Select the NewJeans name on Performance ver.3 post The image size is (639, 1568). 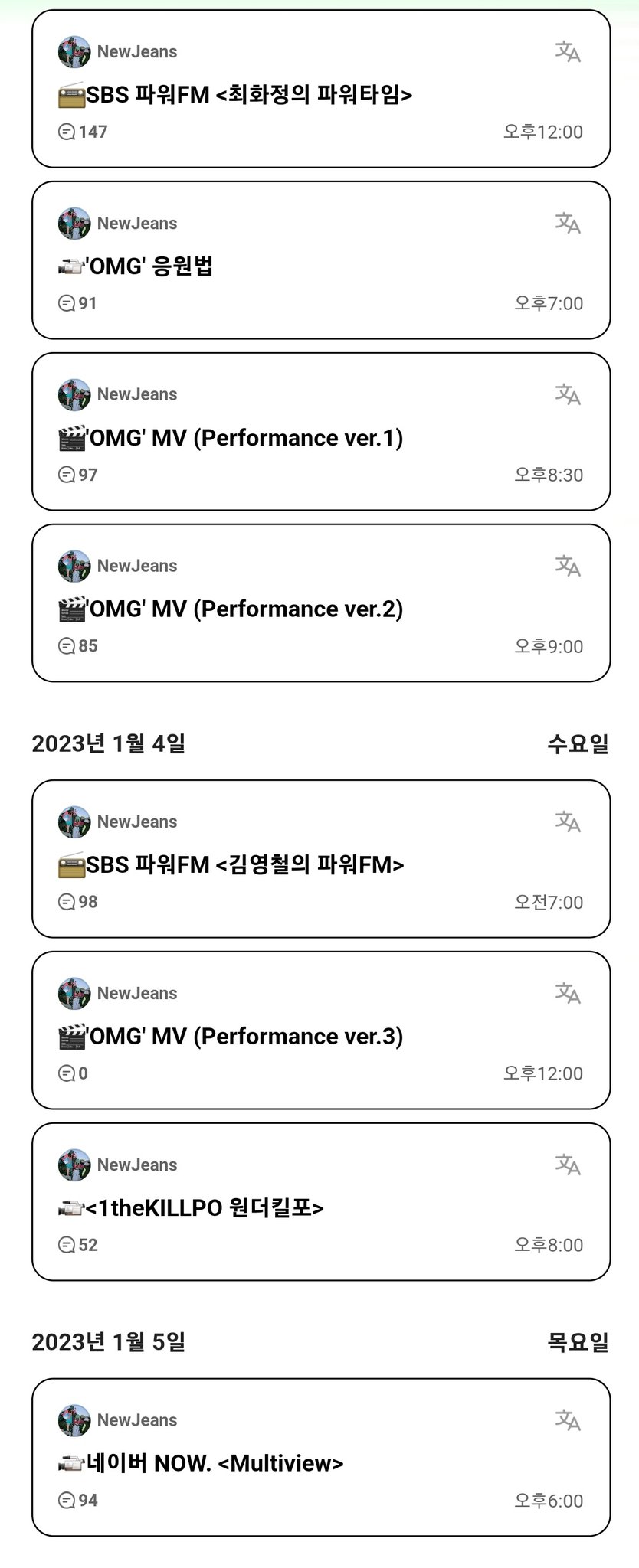[138, 993]
